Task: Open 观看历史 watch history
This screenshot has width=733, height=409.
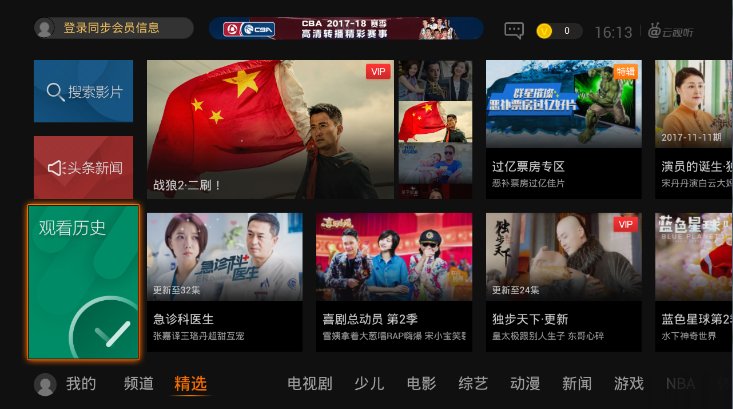Action: pyautogui.click(x=83, y=282)
